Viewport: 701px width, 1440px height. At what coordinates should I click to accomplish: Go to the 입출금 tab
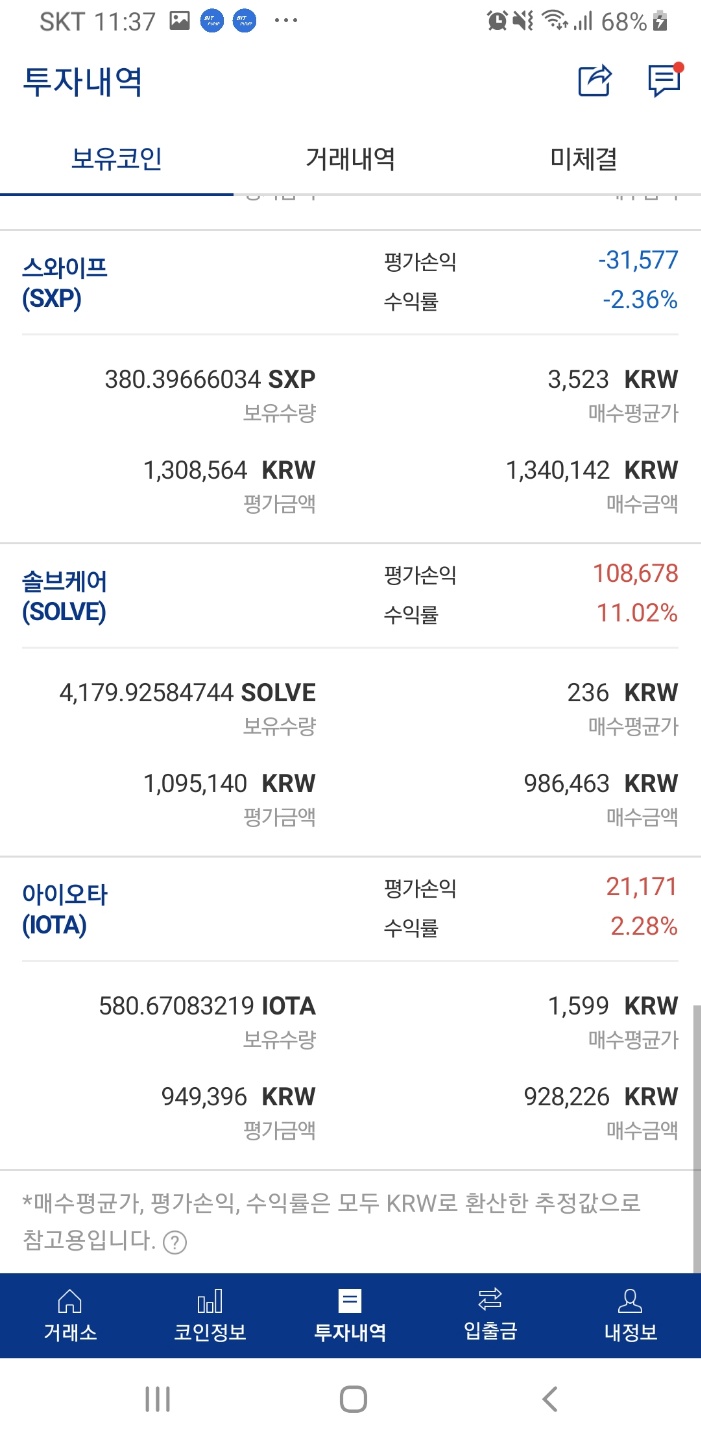pyautogui.click(x=490, y=1315)
